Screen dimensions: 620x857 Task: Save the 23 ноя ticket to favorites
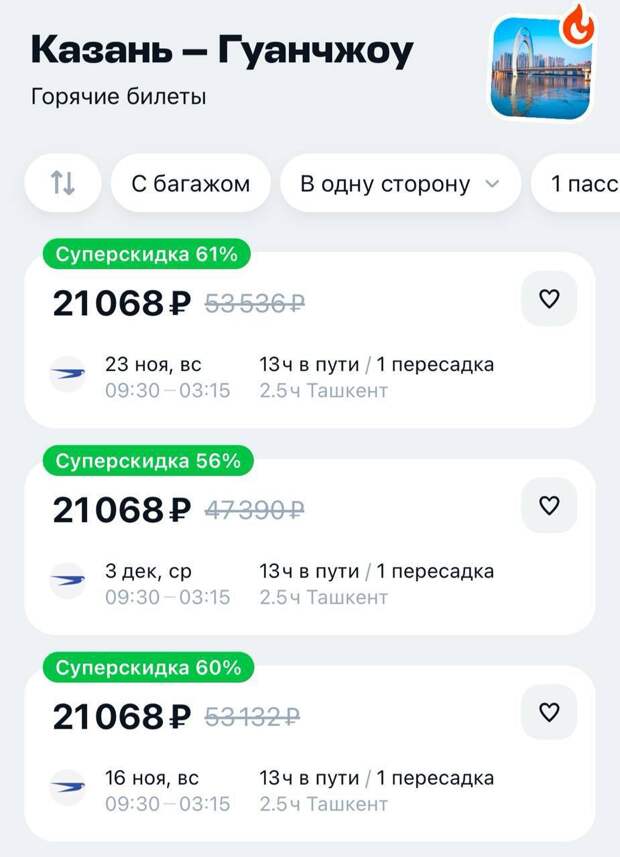coord(549,299)
